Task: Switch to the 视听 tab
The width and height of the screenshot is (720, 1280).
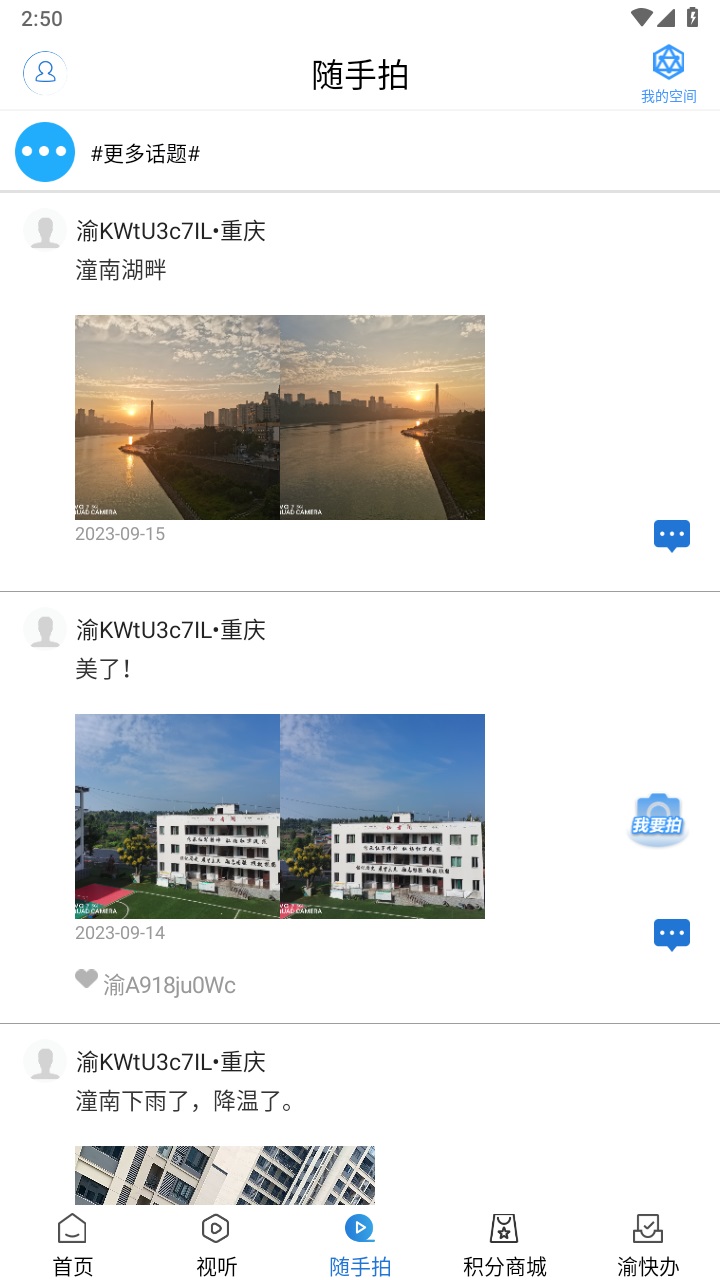Action: 216,1240
